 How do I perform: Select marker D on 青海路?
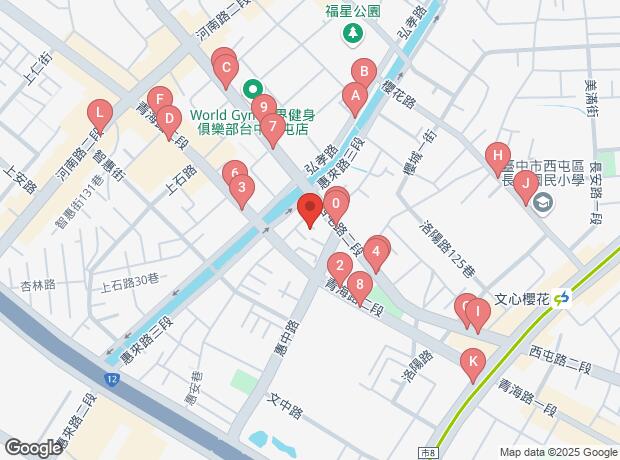169,119
